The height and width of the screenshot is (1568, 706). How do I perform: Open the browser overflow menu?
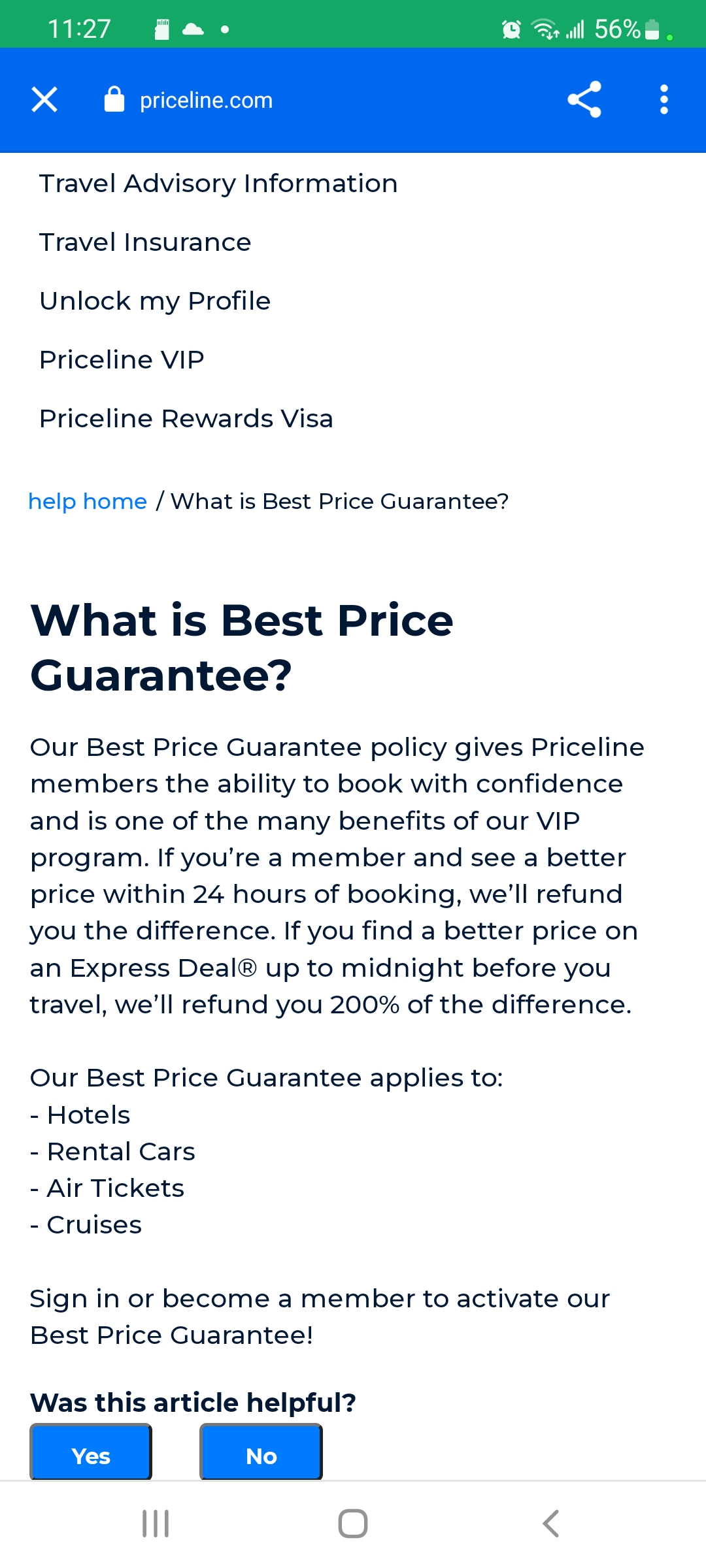(x=664, y=100)
